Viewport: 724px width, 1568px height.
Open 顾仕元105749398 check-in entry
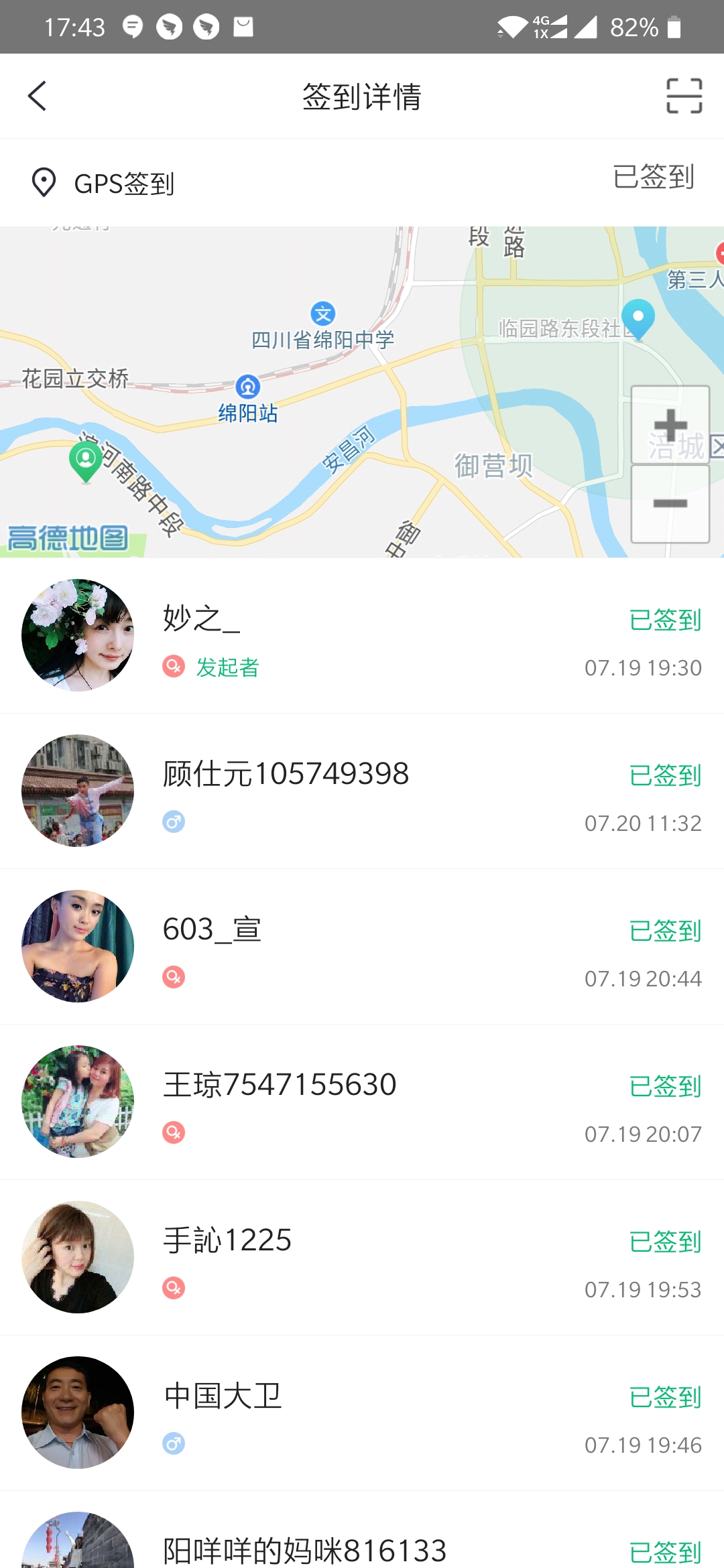362,791
